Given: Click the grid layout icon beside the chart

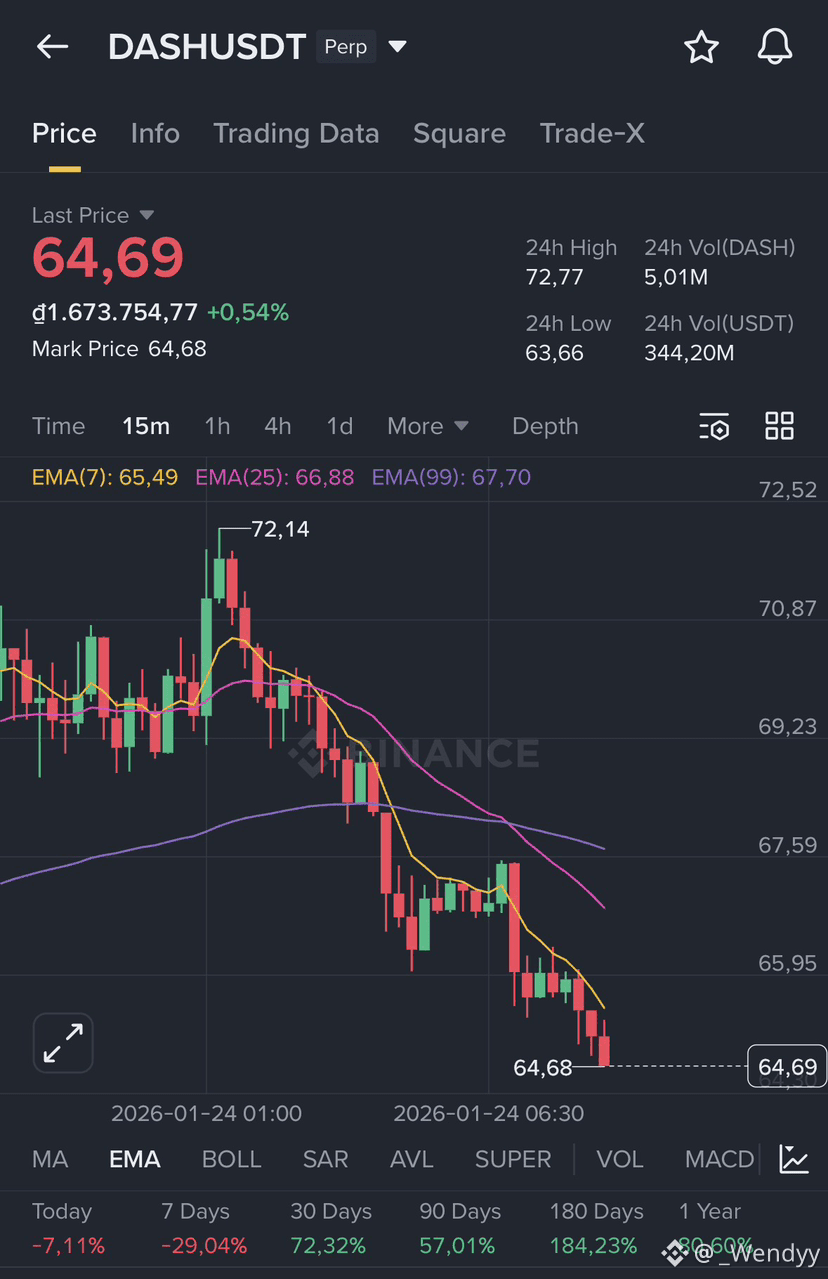Looking at the screenshot, I should (779, 426).
